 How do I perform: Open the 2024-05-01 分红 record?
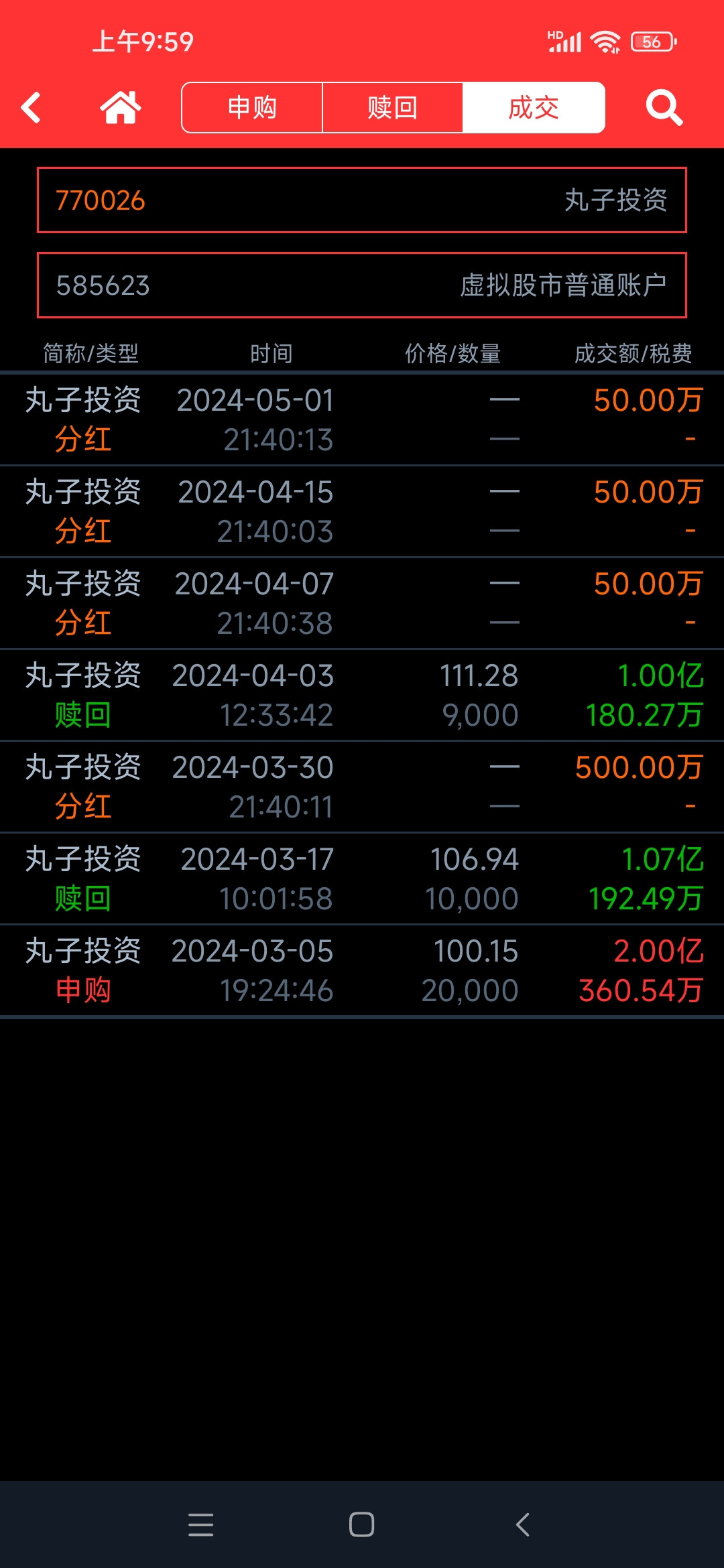tap(362, 419)
